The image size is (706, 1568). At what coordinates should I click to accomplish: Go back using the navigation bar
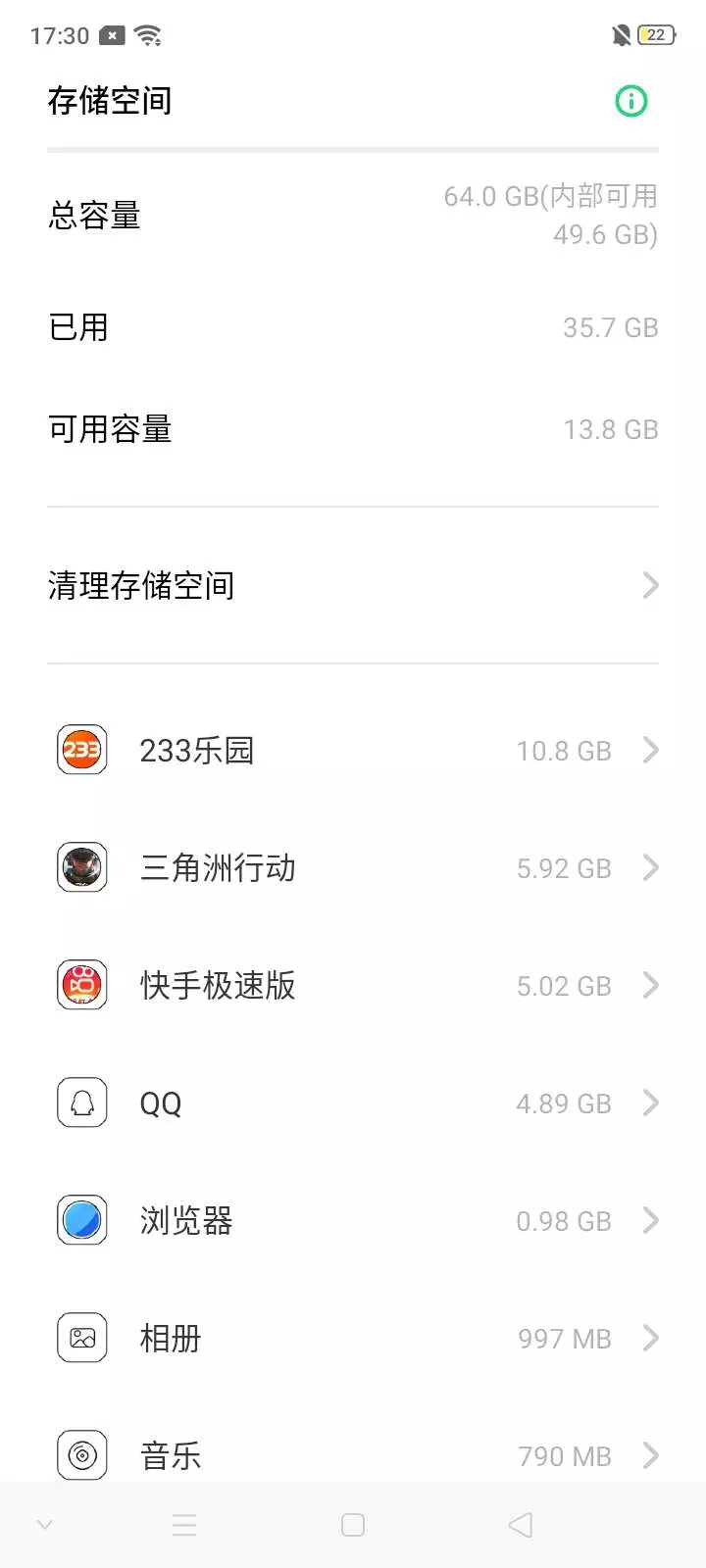[521, 1525]
